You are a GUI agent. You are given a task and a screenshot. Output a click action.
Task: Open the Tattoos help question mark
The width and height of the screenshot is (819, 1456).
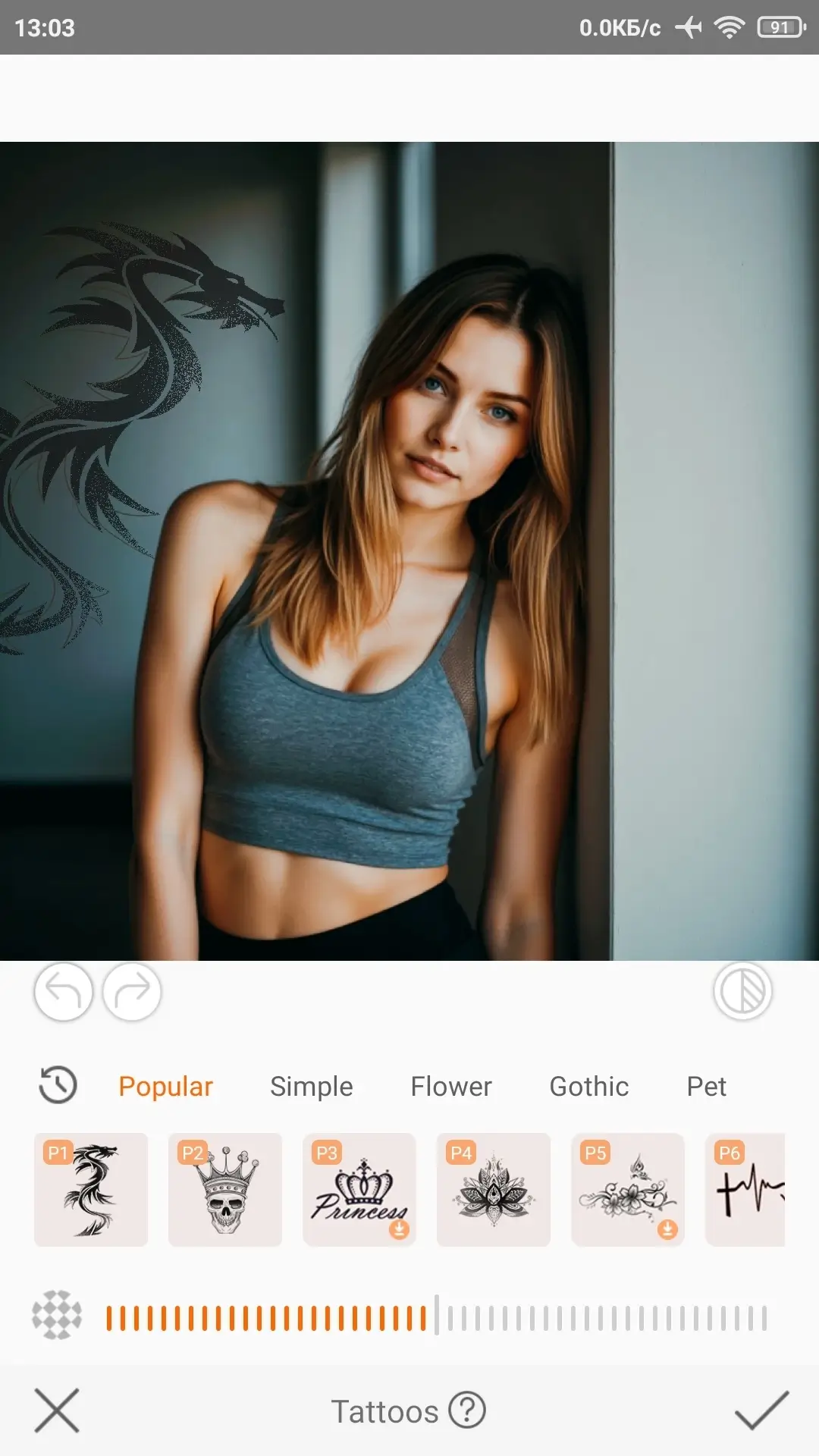coord(467,1410)
